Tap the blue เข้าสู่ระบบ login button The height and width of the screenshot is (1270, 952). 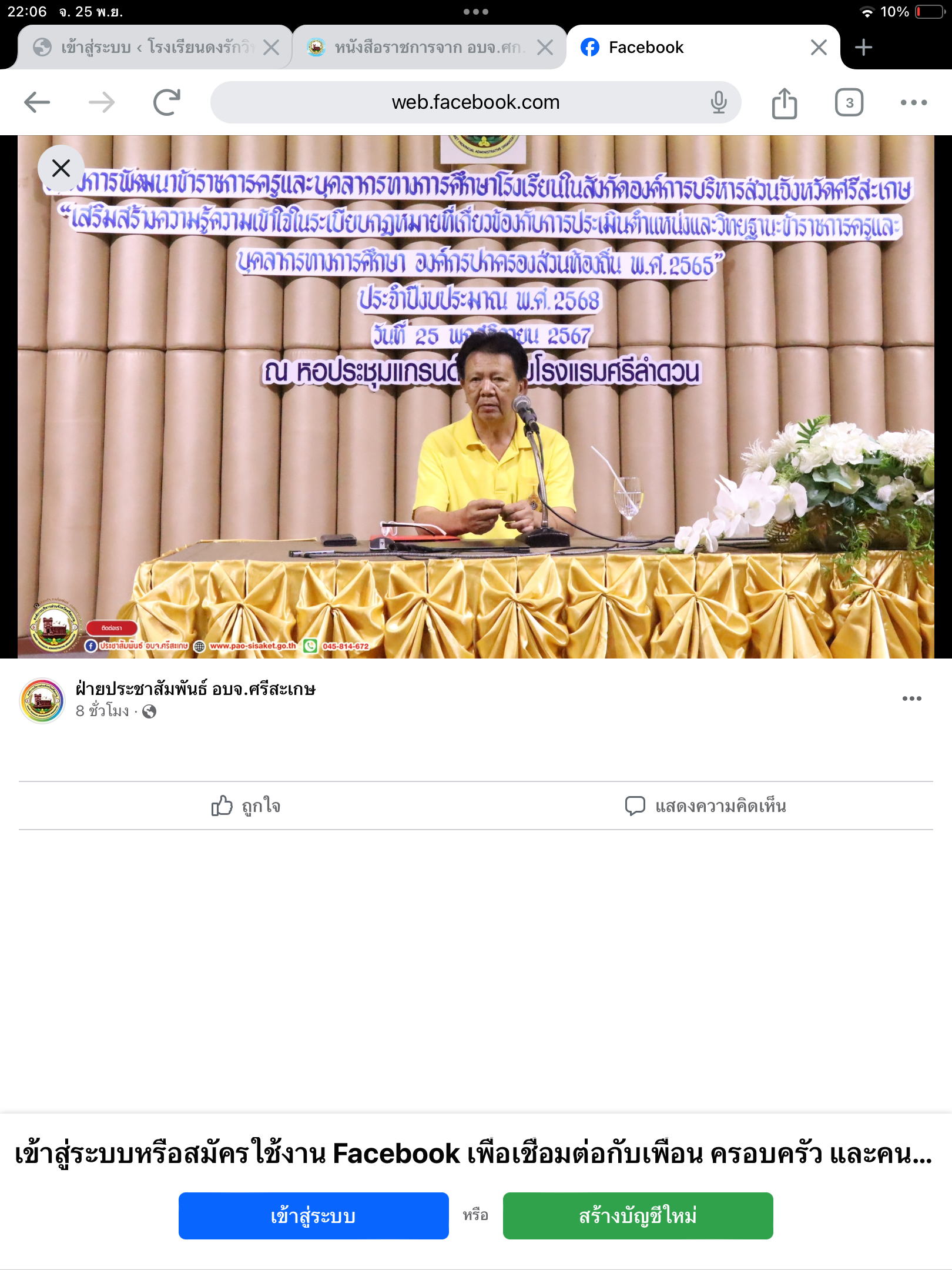[x=313, y=1215]
